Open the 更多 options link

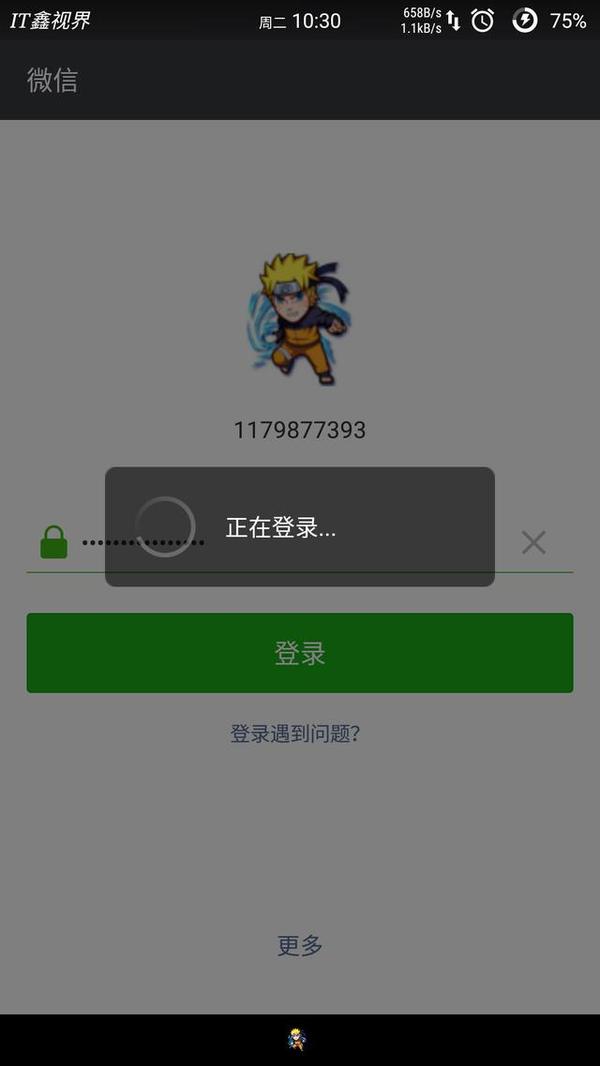tap(299, 945)
